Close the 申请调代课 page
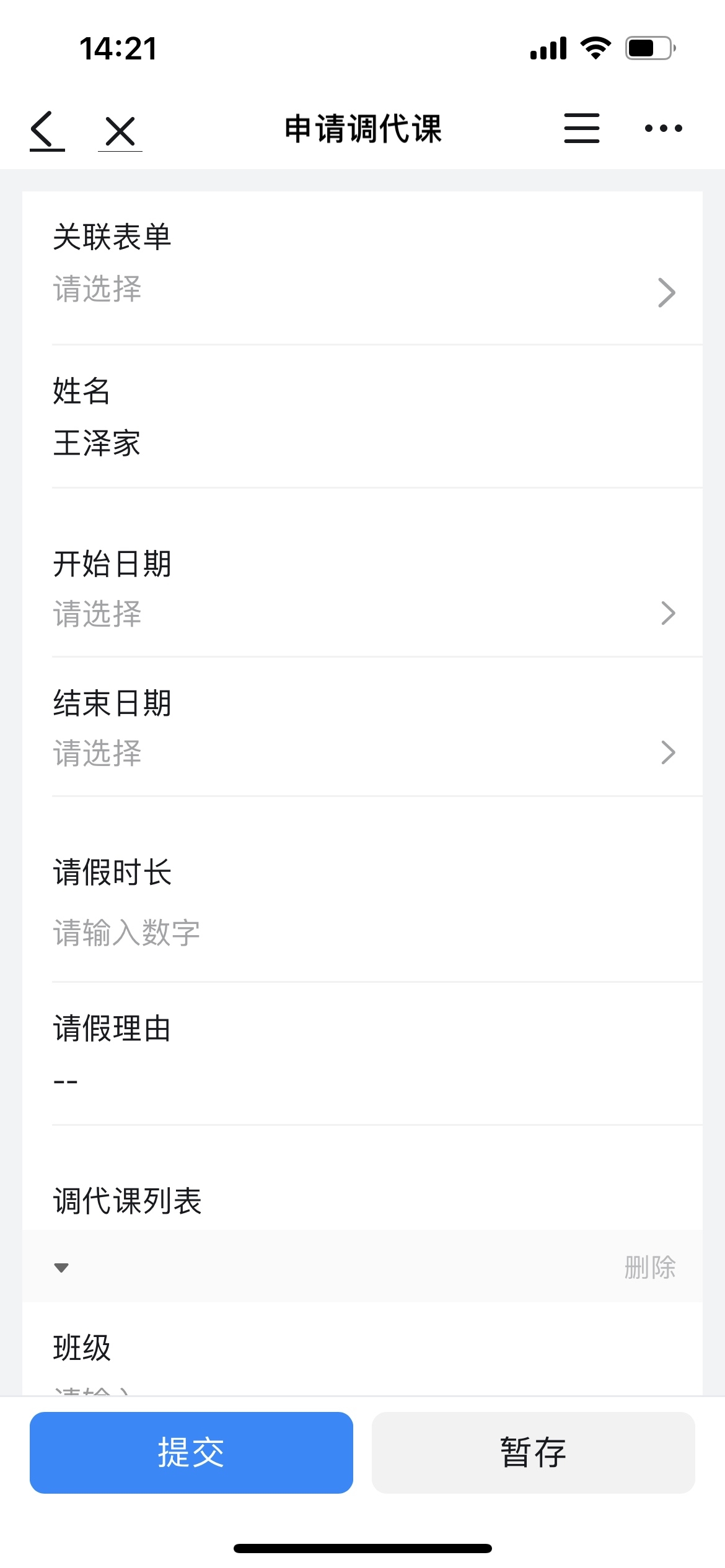This screenshot has width=725, height=1568. point(120,131)
